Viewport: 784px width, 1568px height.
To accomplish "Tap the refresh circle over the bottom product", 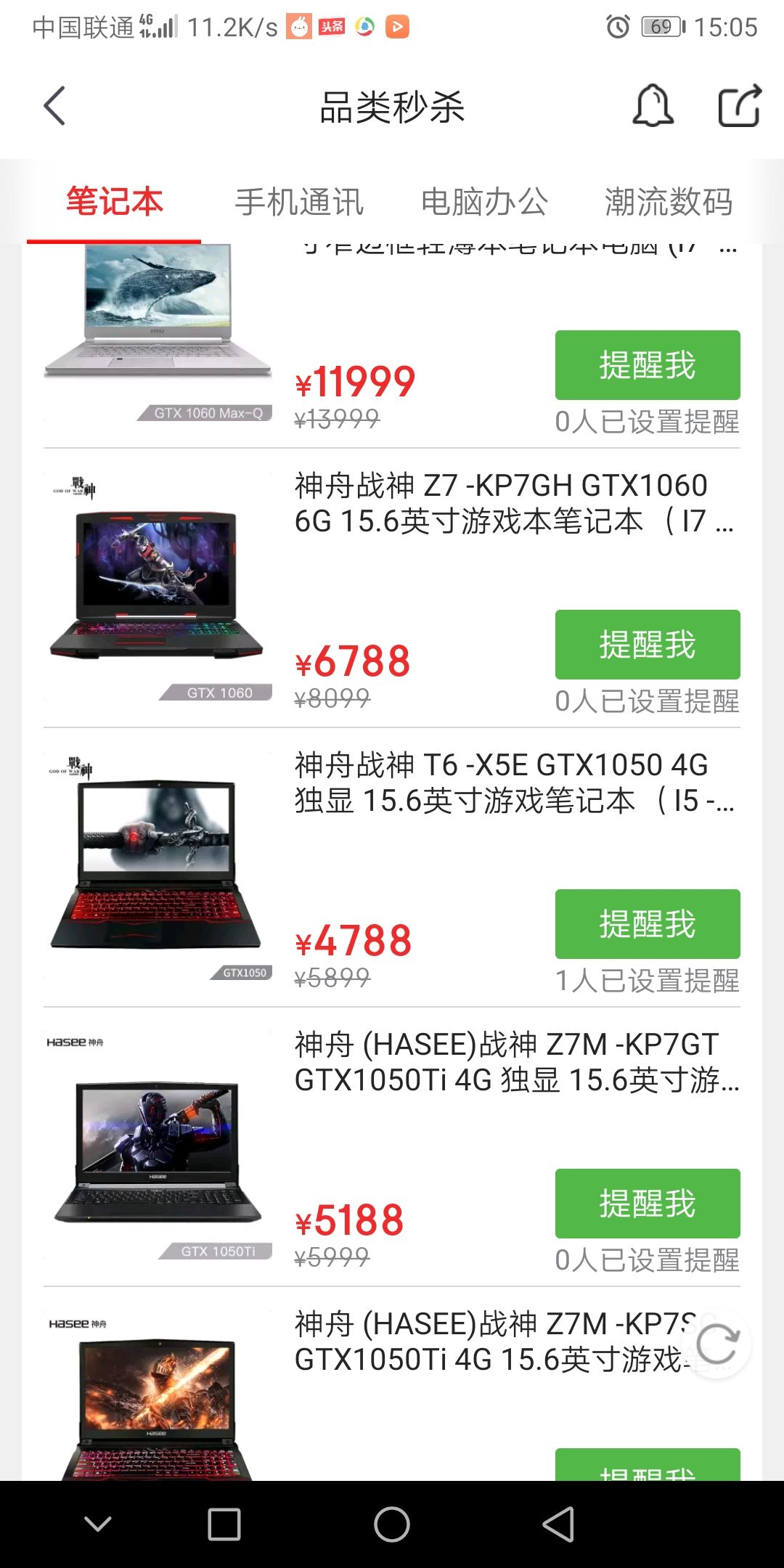I will point(717,1344).
